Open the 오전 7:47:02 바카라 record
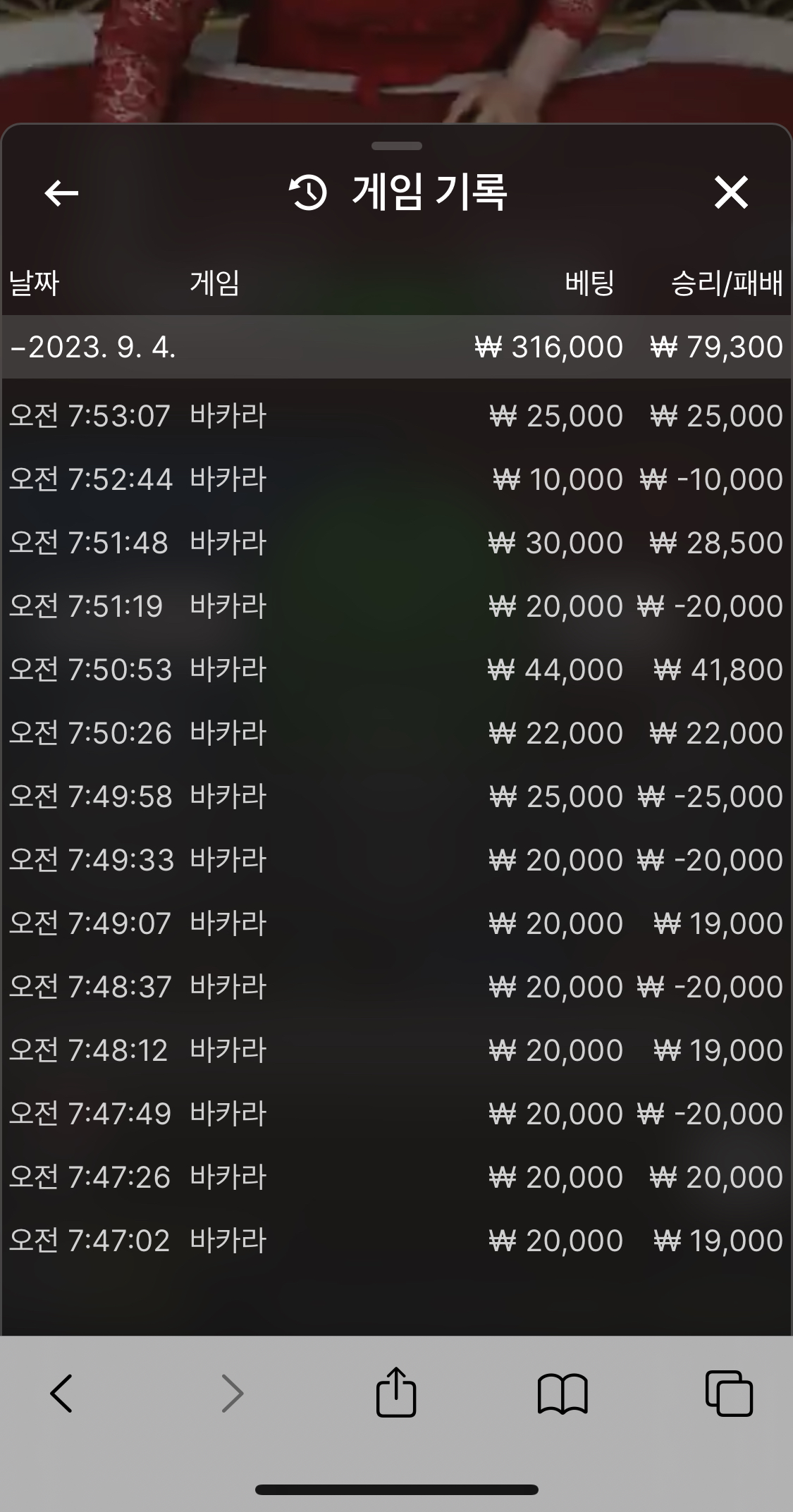 click(x=396, y=1241)
